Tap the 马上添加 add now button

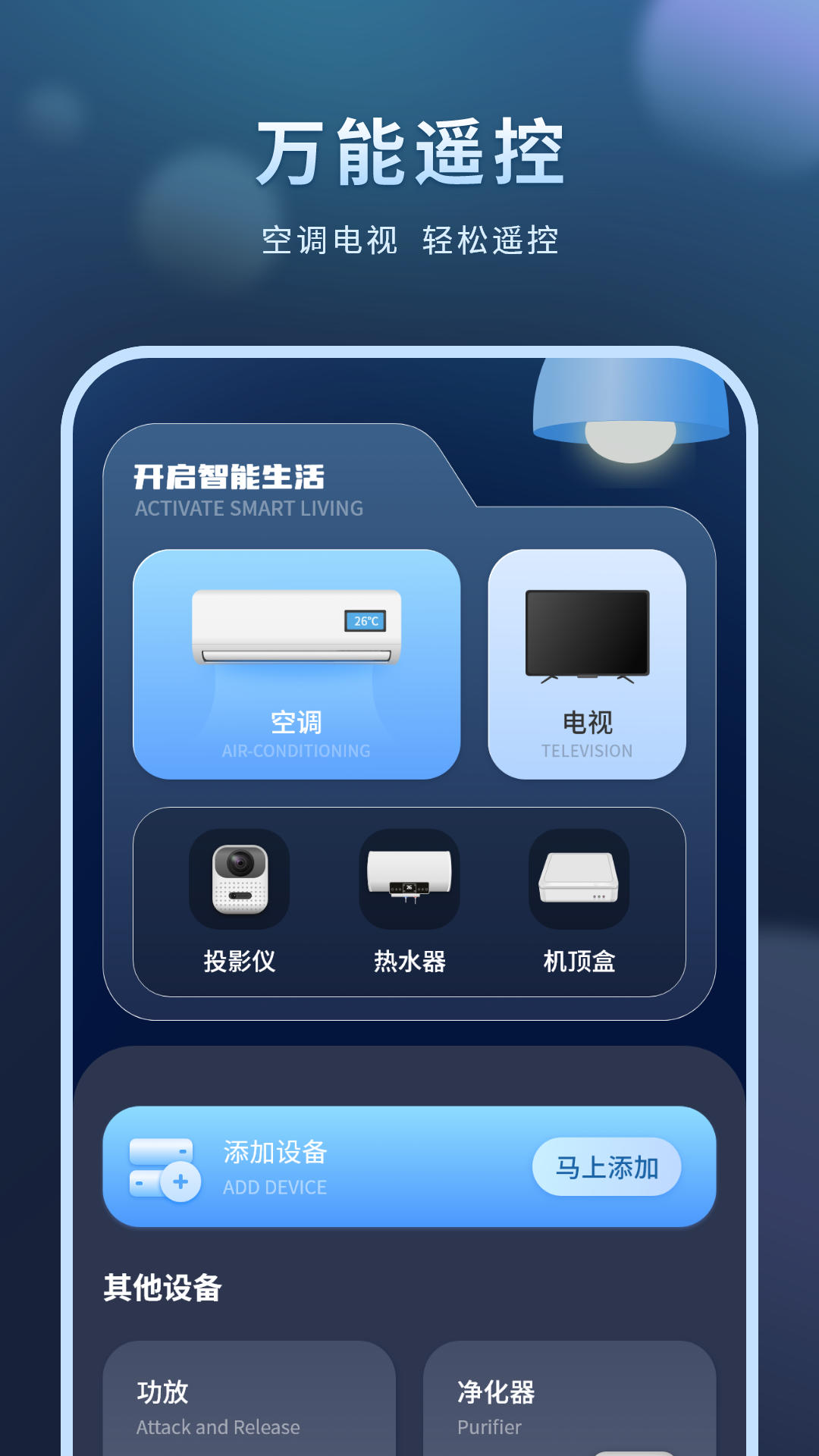pyautogui.click(x=608, y=1168)
